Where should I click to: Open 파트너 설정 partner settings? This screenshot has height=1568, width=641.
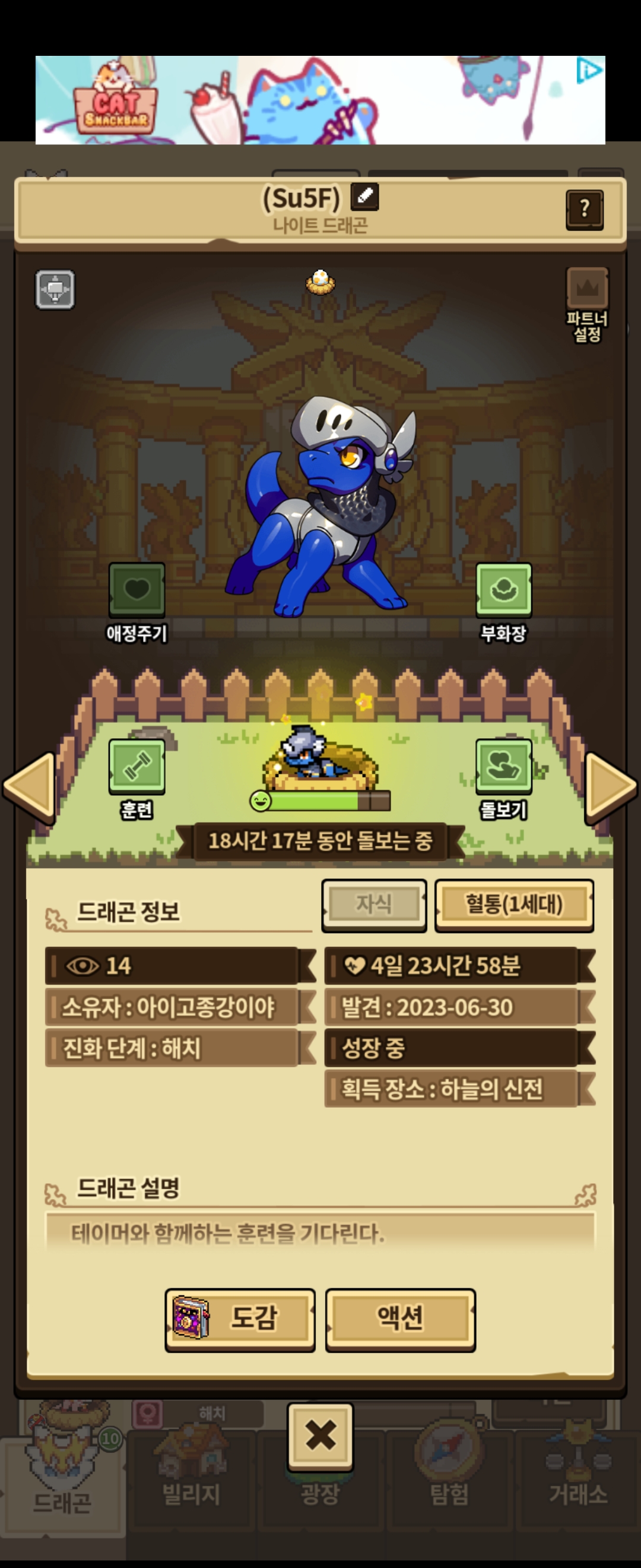click(x=587, y=305)
